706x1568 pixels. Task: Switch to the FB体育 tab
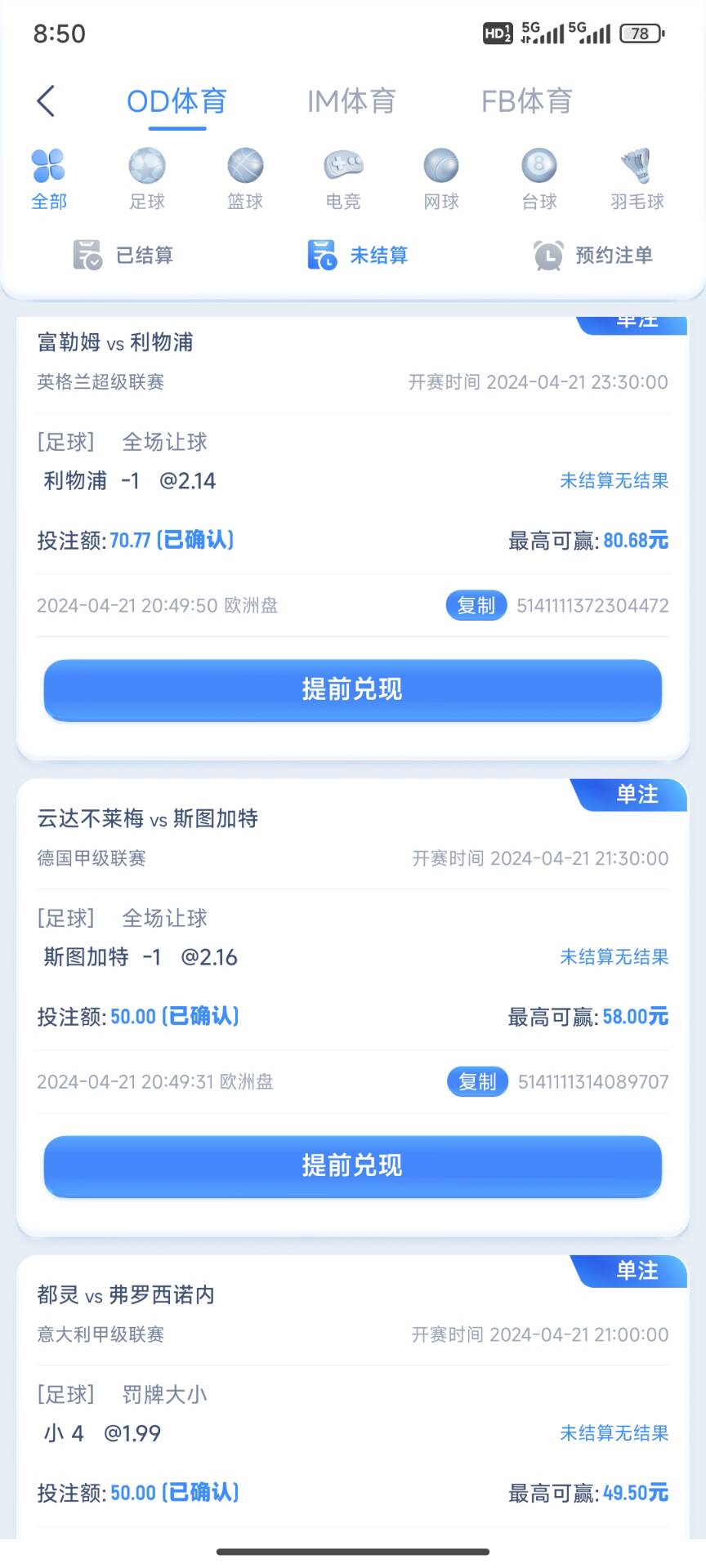[526, 101]
